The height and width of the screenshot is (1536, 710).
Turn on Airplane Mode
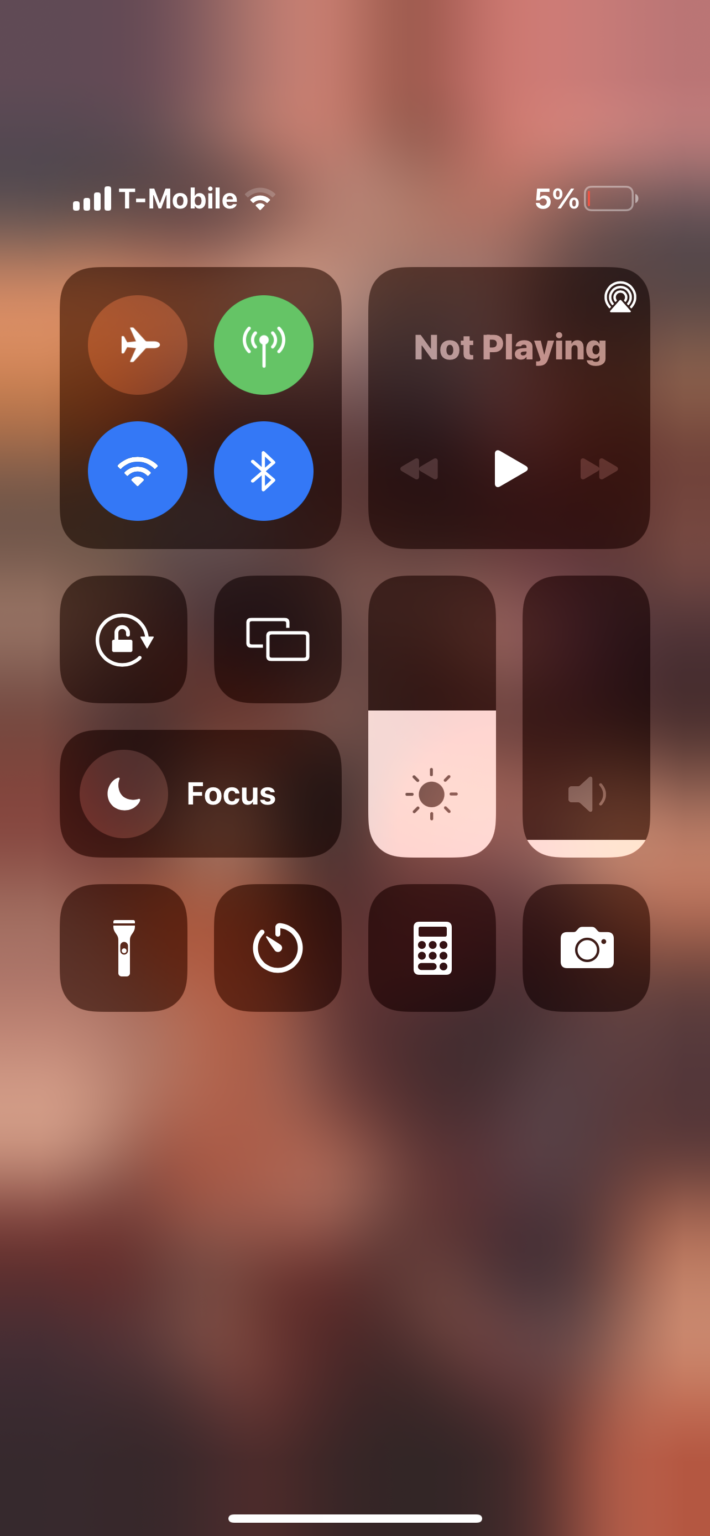tap(138, 345)
